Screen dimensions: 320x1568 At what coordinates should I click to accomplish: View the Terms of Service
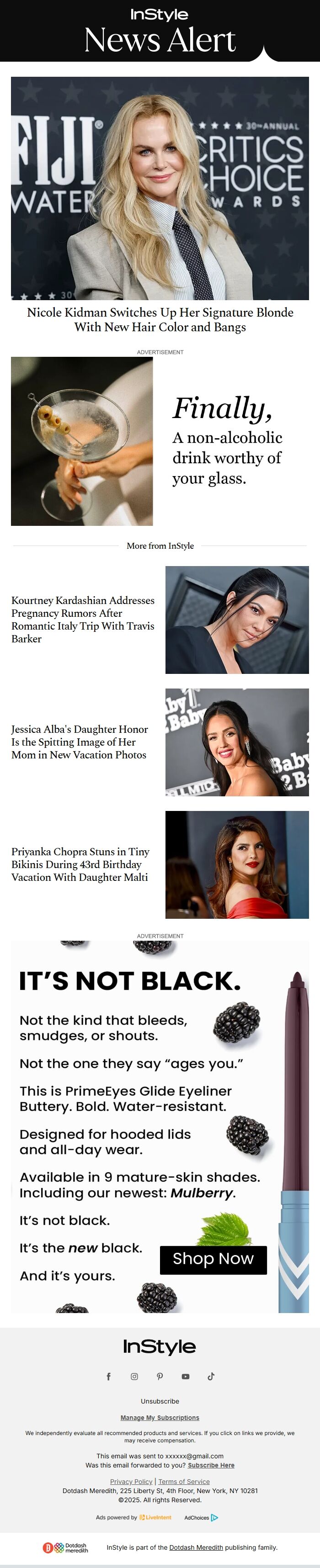[184, 1482]
